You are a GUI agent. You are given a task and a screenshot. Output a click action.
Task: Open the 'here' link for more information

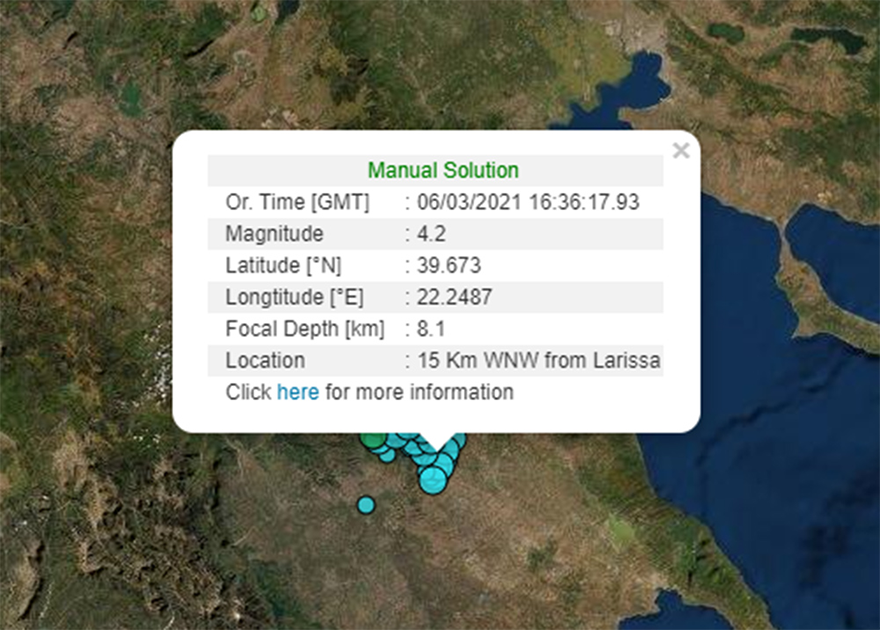[x=298, y=392]
